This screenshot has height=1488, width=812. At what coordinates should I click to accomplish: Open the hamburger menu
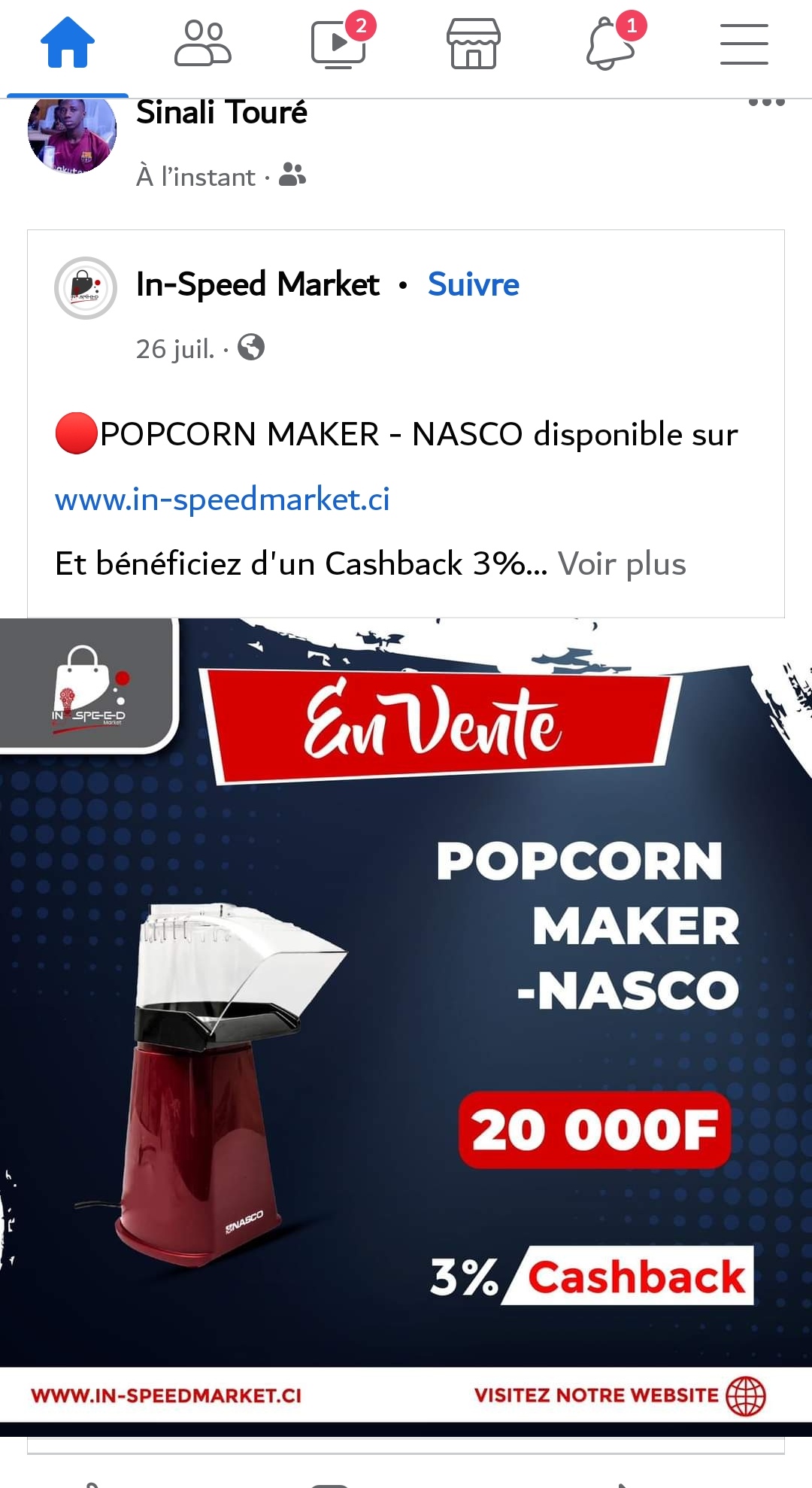[744, 44]
